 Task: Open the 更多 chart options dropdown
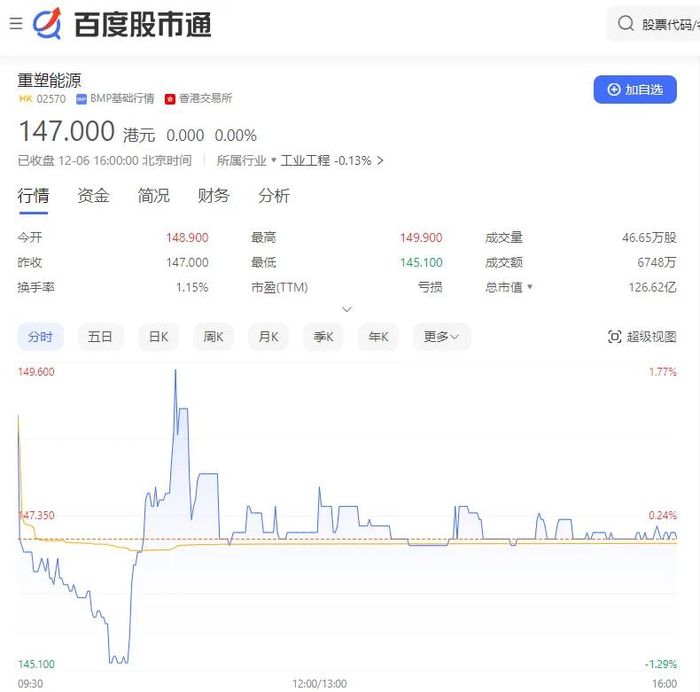click(x=441, y=337)
